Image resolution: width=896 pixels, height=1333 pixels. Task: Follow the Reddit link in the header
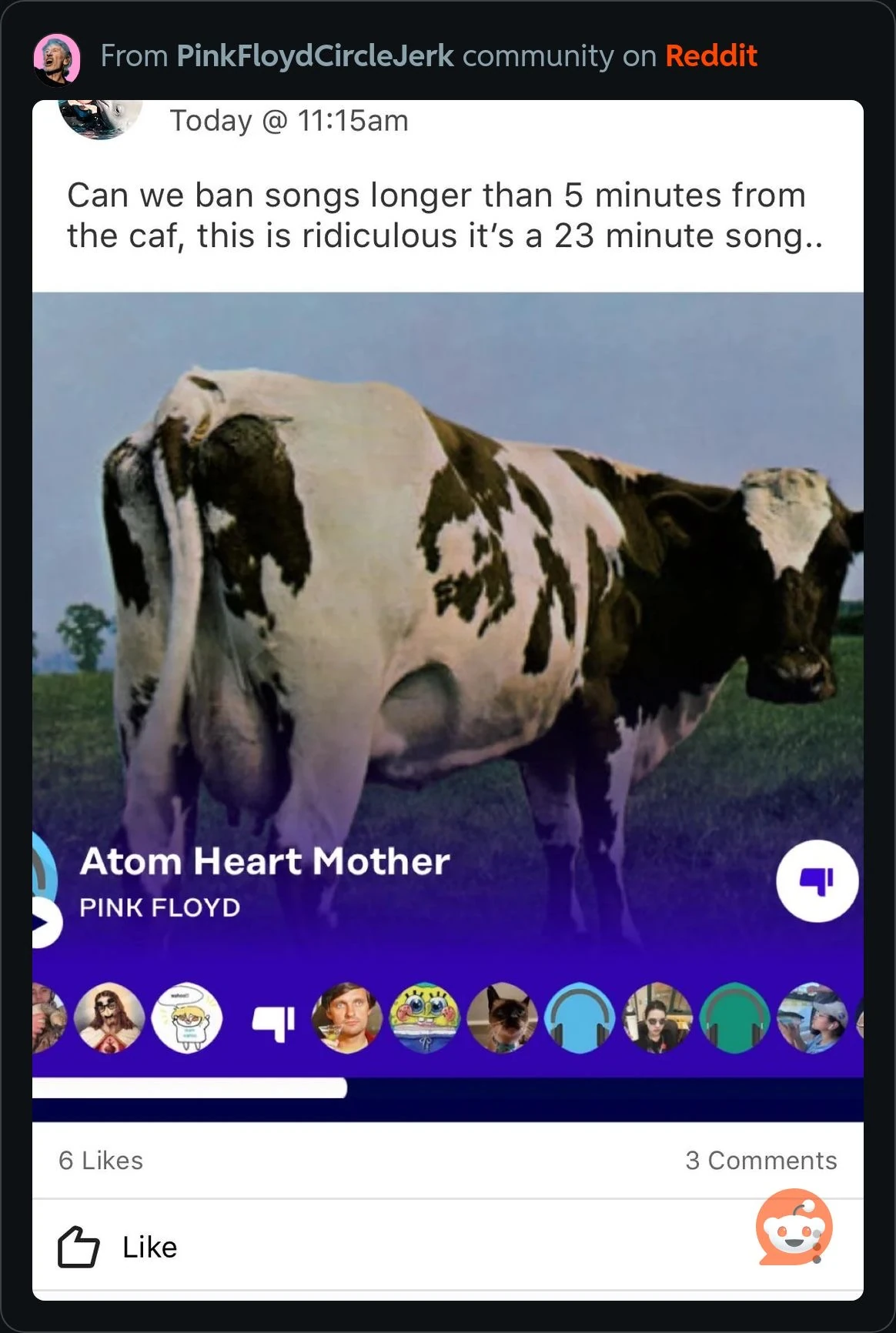[710, 56]
